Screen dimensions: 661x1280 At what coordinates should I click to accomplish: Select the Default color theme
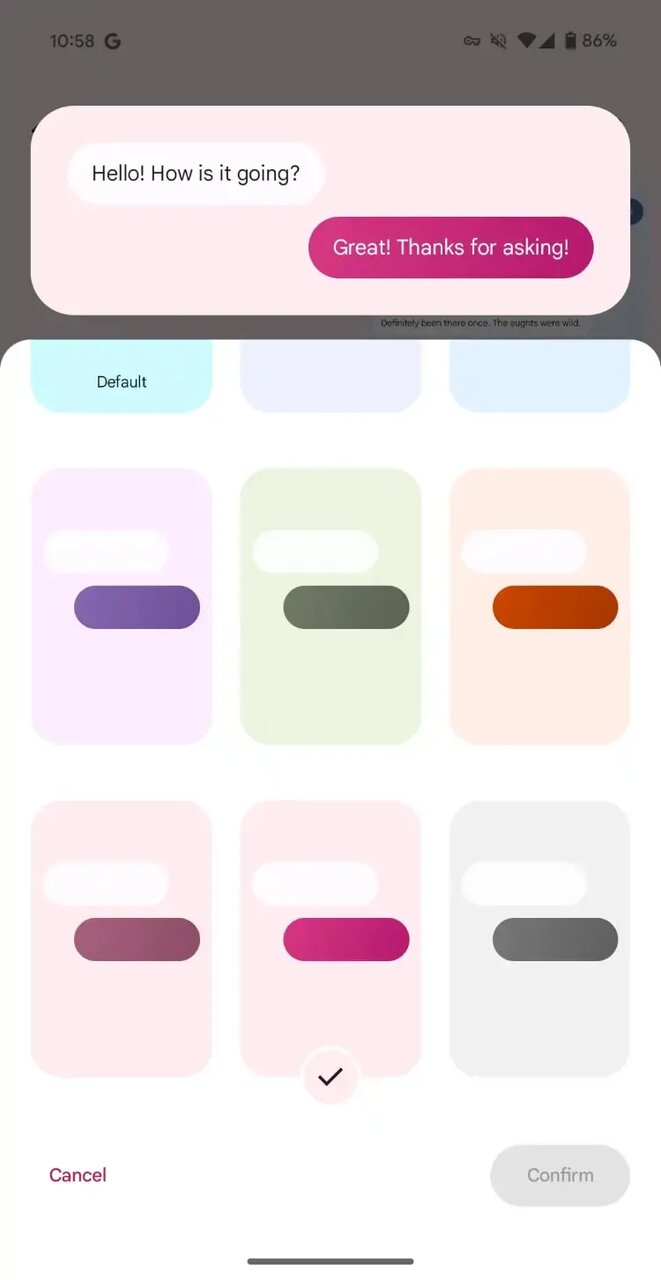tap(121, 378)
